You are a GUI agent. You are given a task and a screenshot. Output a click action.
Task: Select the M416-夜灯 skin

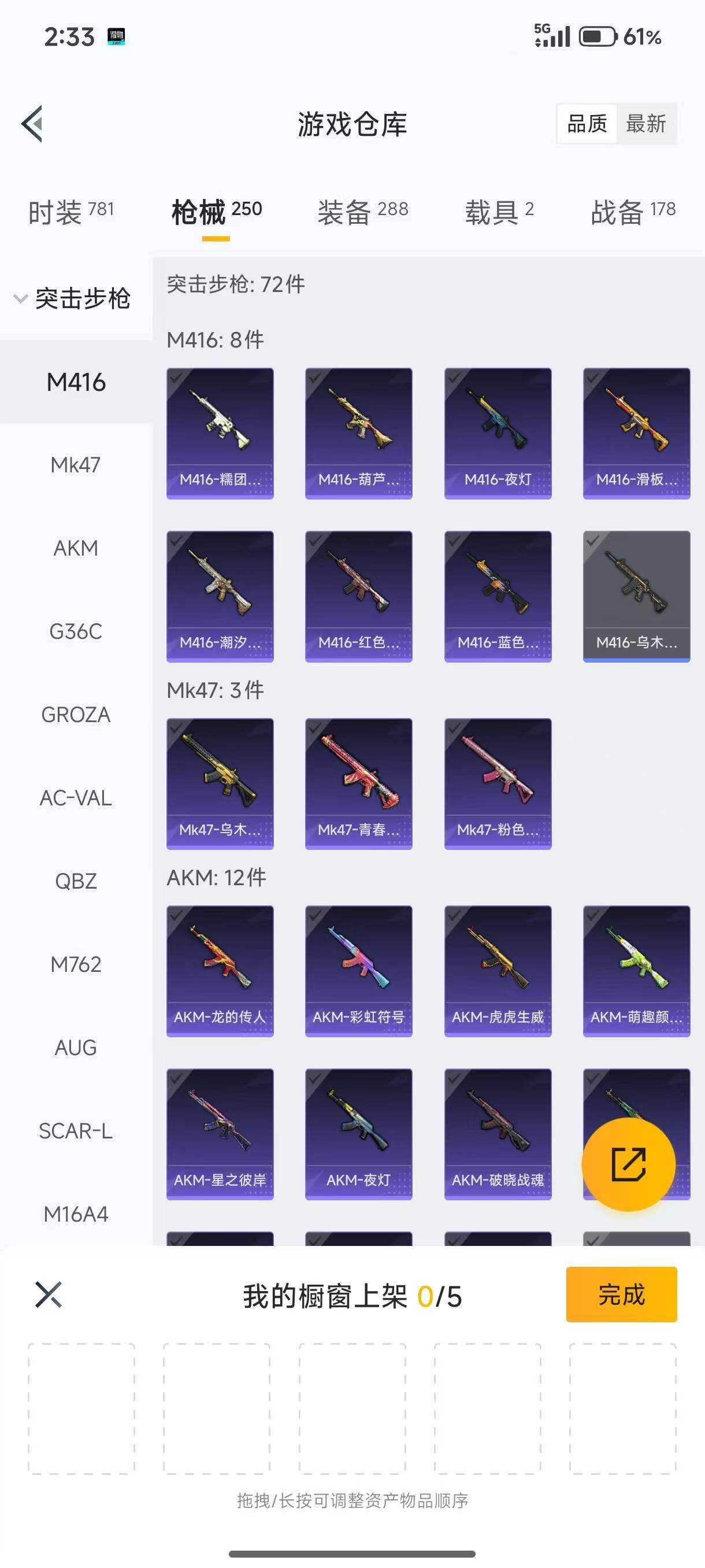click(498, 433)
